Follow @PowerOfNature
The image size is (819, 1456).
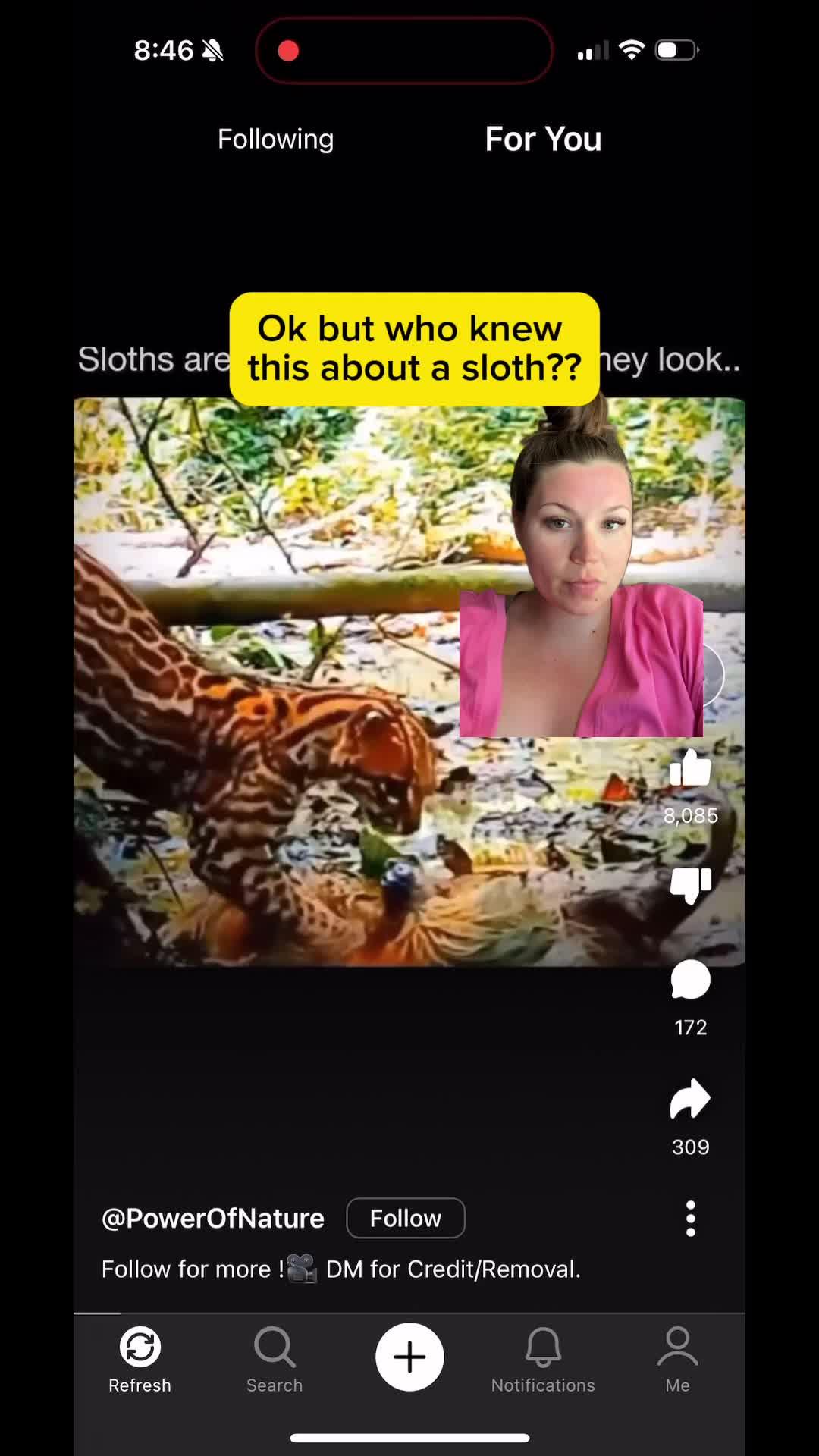[x=405, y=1218]
